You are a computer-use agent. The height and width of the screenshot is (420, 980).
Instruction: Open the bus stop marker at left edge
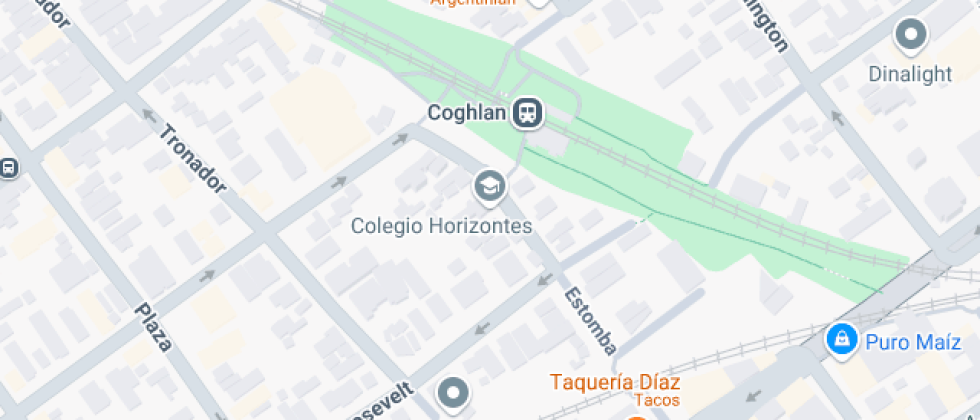click(x=8, y=168)
